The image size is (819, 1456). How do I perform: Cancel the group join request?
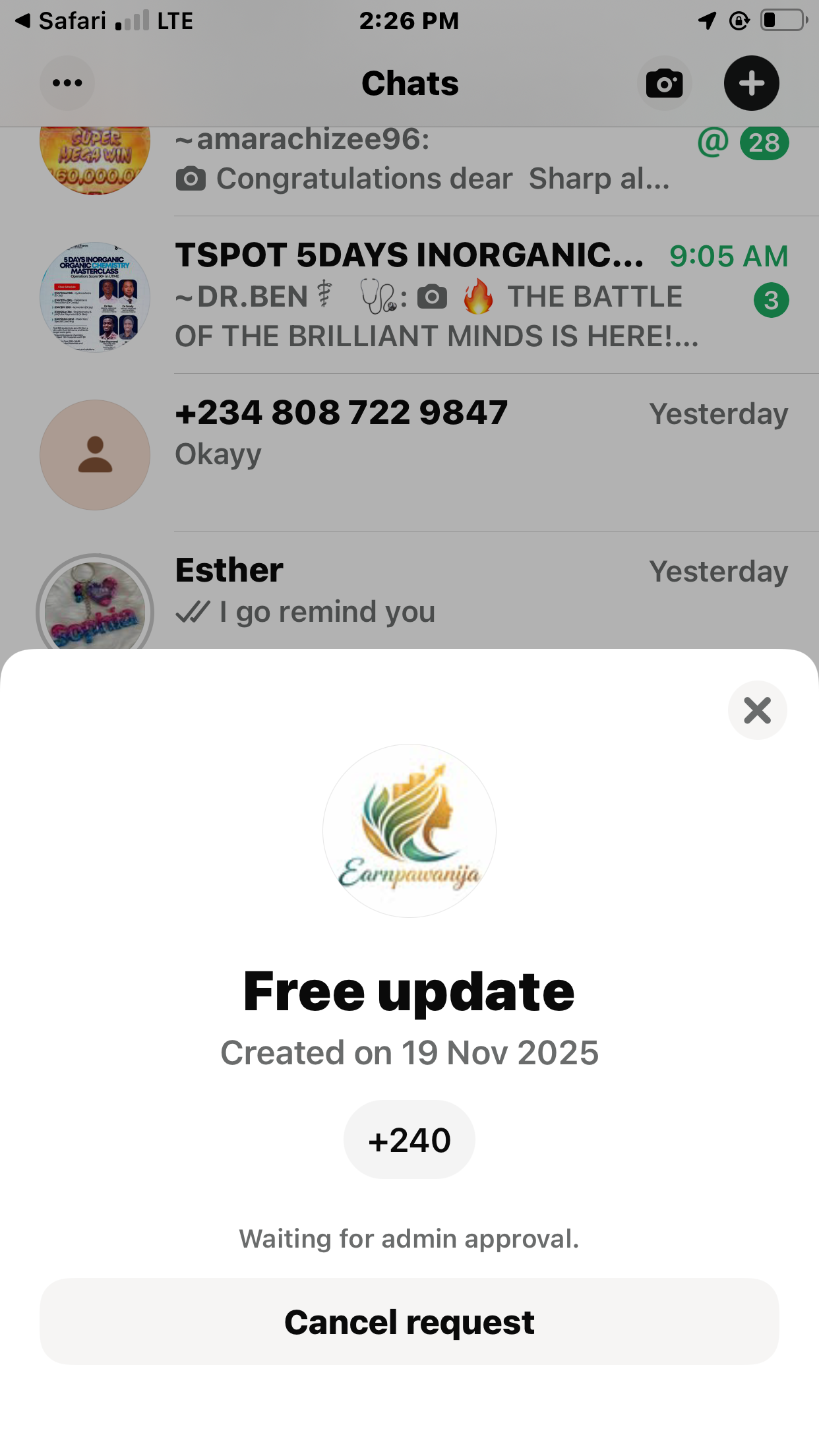click(409, 1321)
